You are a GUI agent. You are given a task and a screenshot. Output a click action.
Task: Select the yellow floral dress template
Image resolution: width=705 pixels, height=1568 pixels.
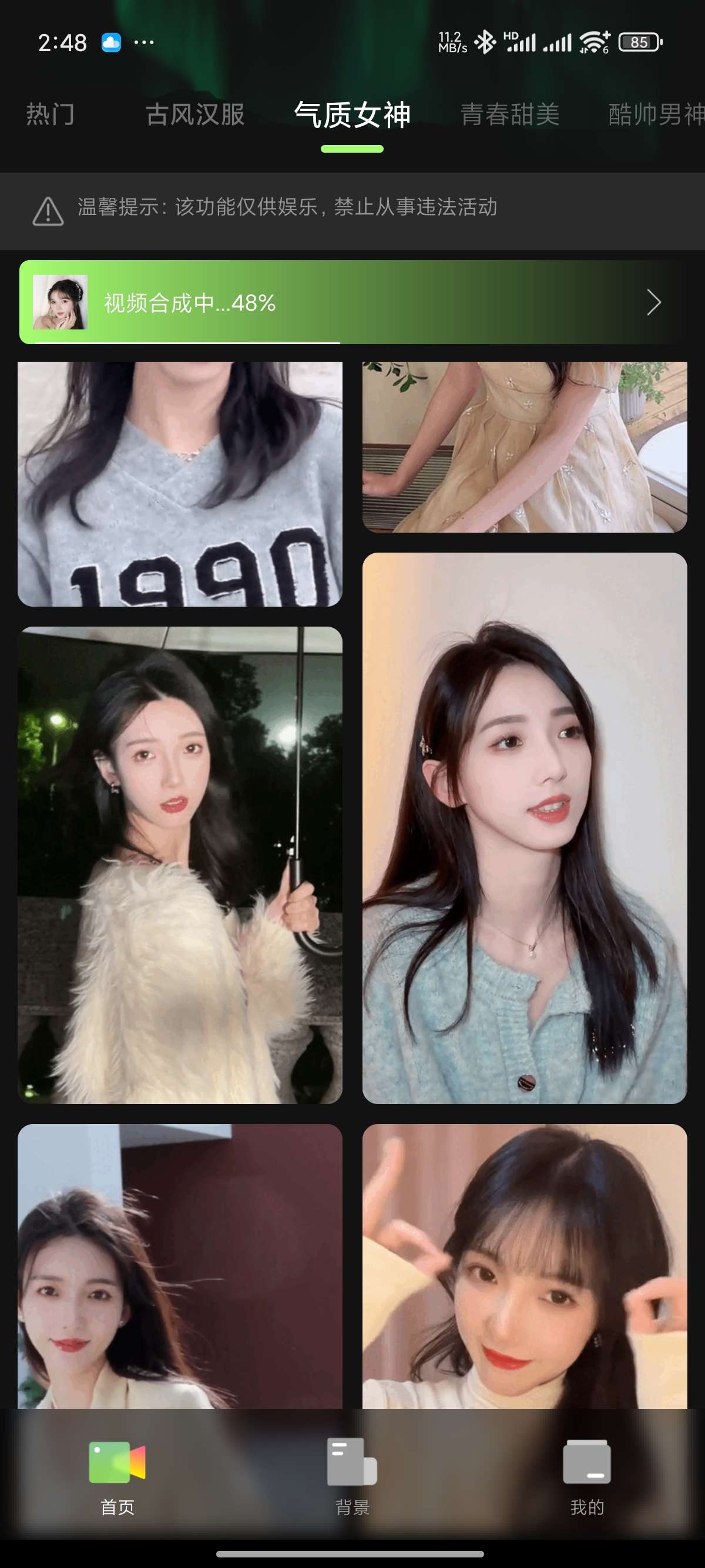(524, 446)
